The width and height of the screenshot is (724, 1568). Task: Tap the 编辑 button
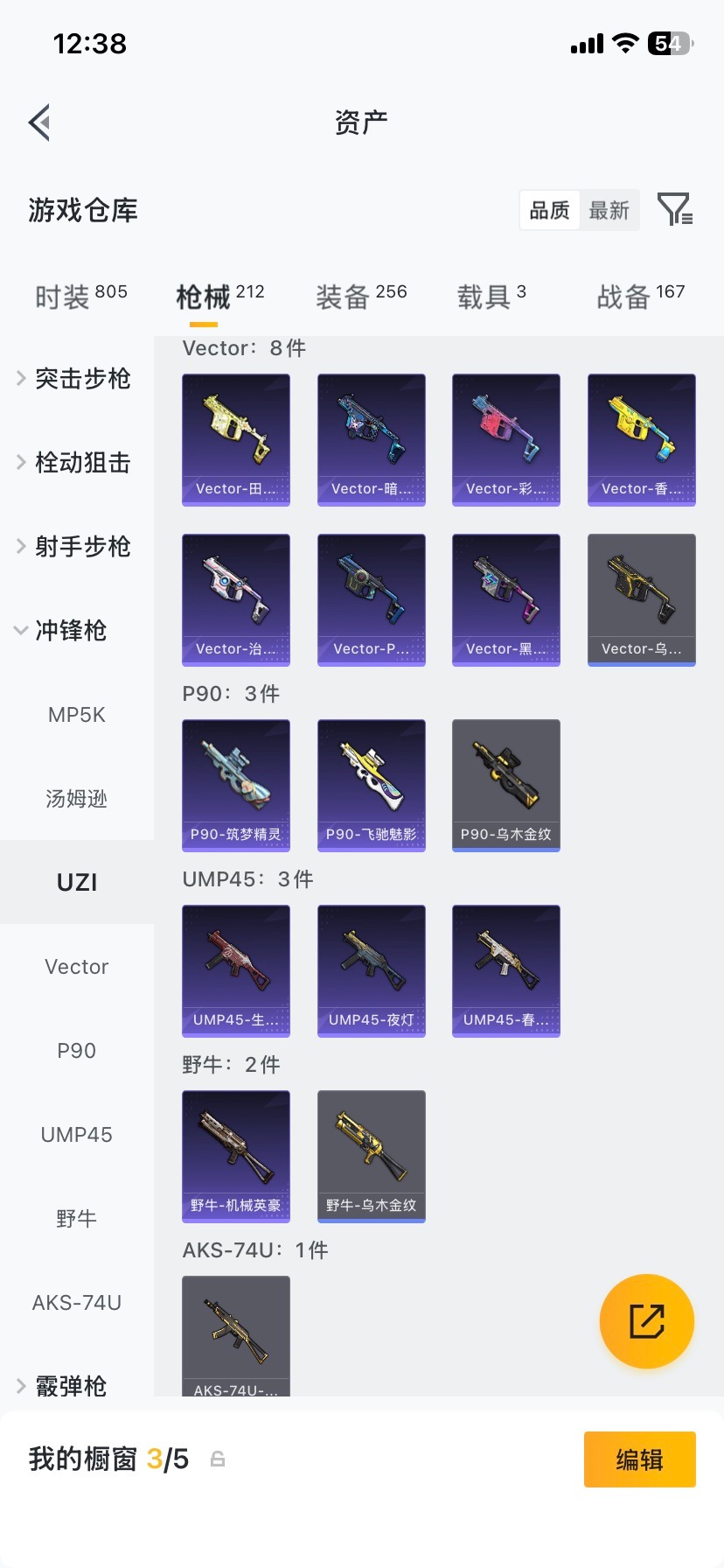point(639,1459)
